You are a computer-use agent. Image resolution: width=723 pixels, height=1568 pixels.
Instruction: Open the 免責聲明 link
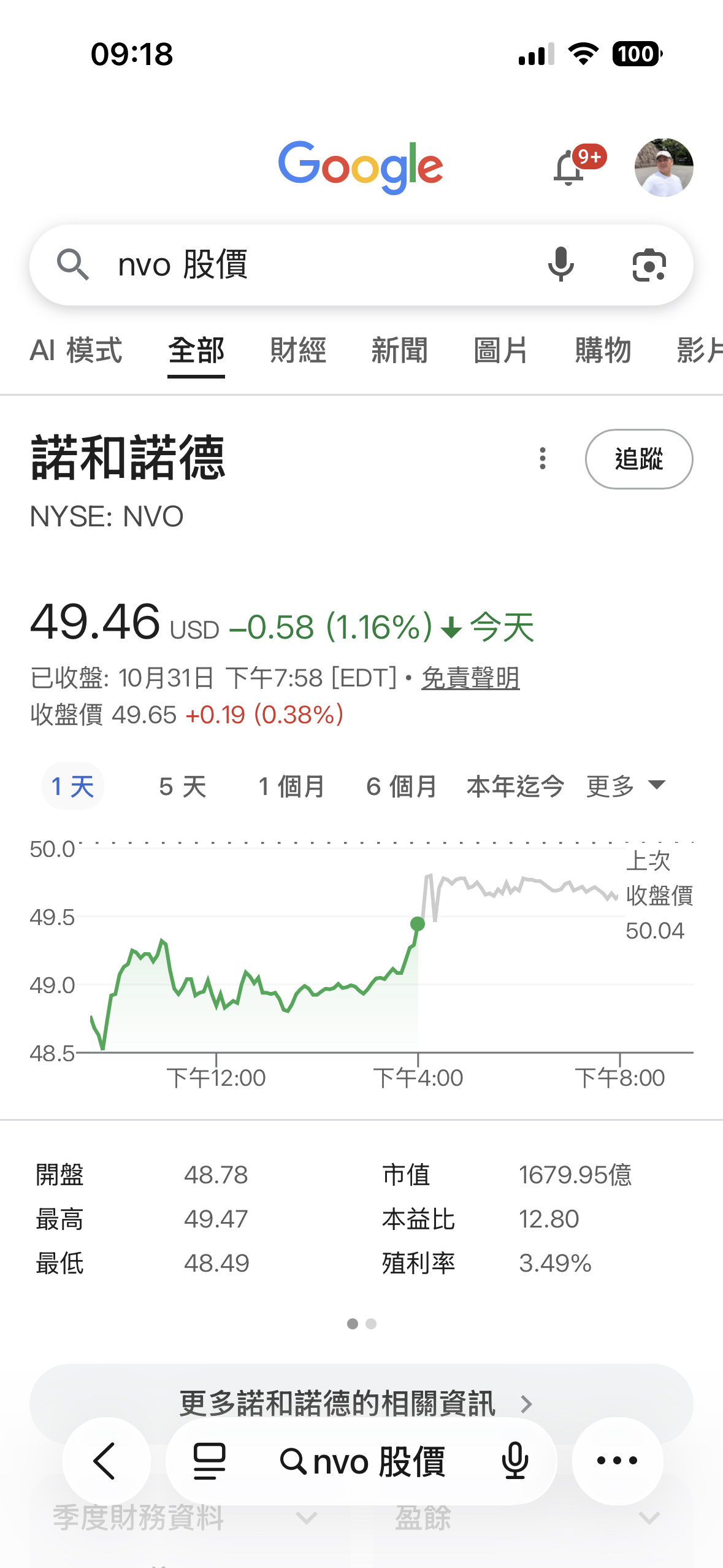coord(470,678)
